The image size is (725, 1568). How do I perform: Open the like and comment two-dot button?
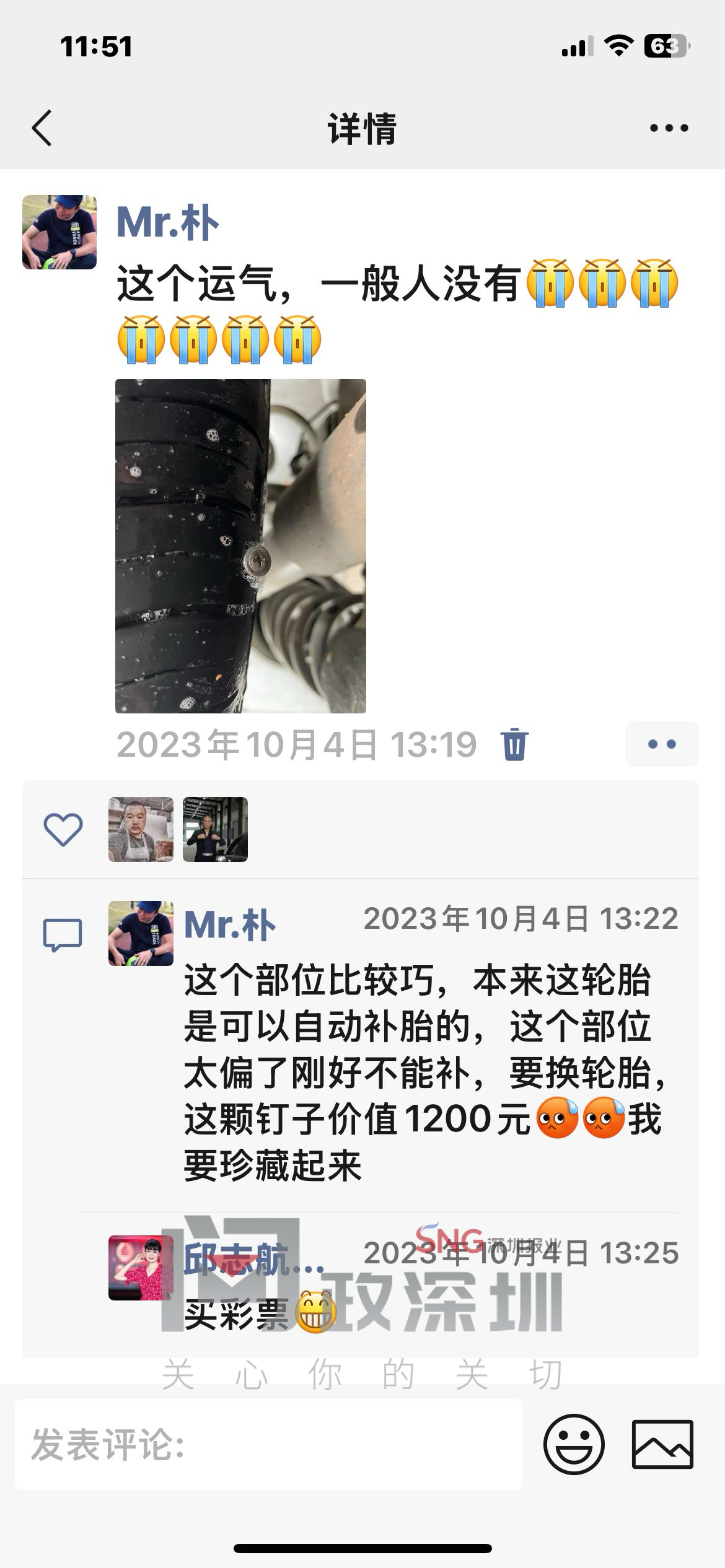[x=661, y=744]
